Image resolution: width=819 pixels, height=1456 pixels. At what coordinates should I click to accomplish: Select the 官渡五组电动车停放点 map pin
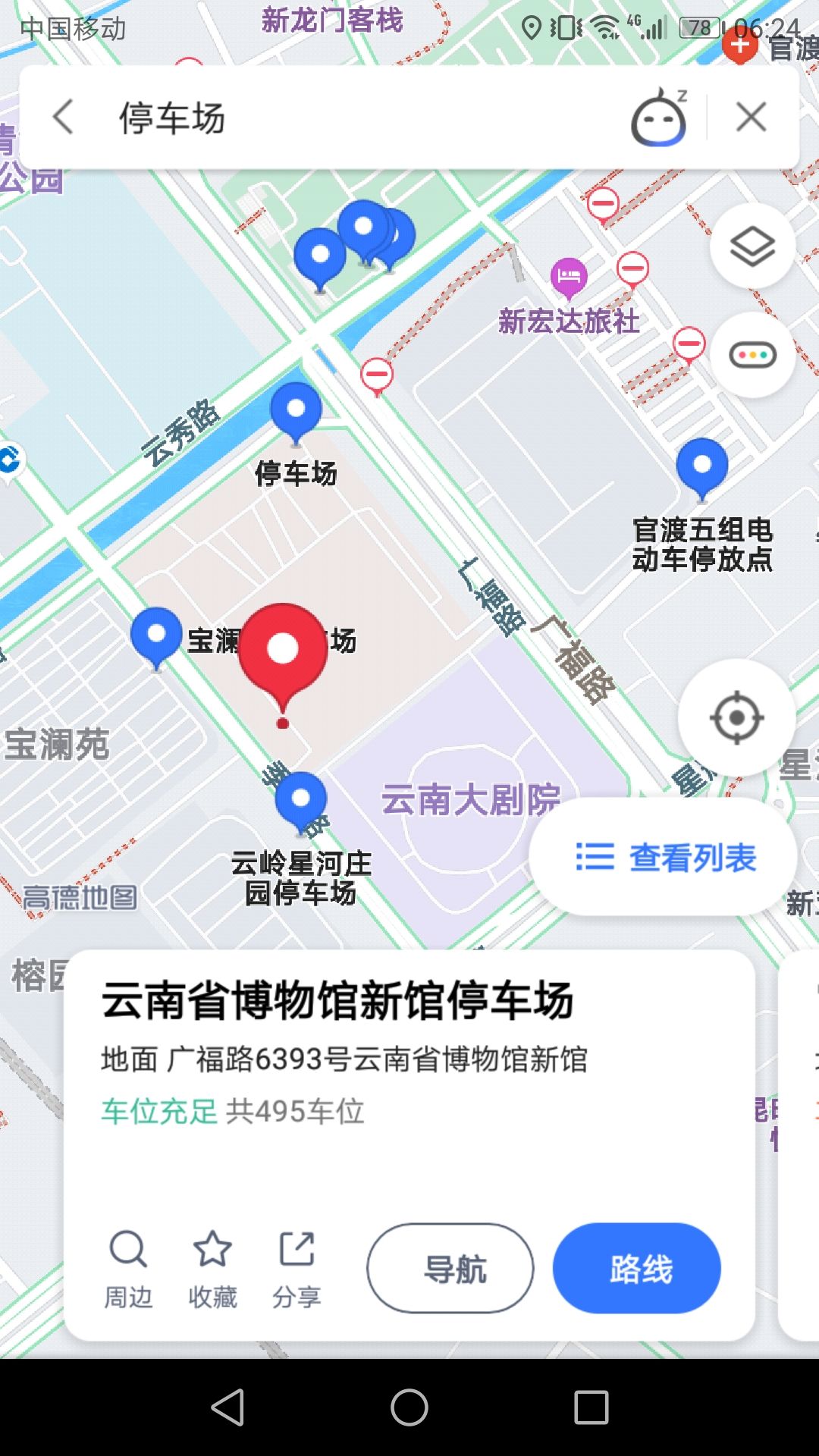click(701, 466)
